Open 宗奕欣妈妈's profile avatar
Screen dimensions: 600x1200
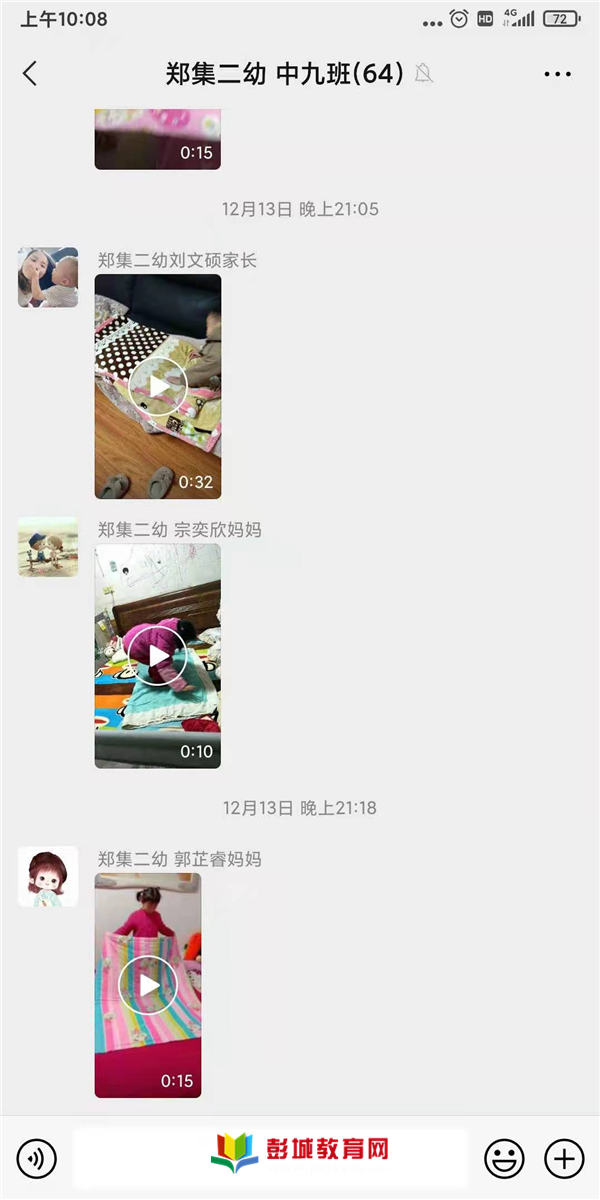click(48, 547)
